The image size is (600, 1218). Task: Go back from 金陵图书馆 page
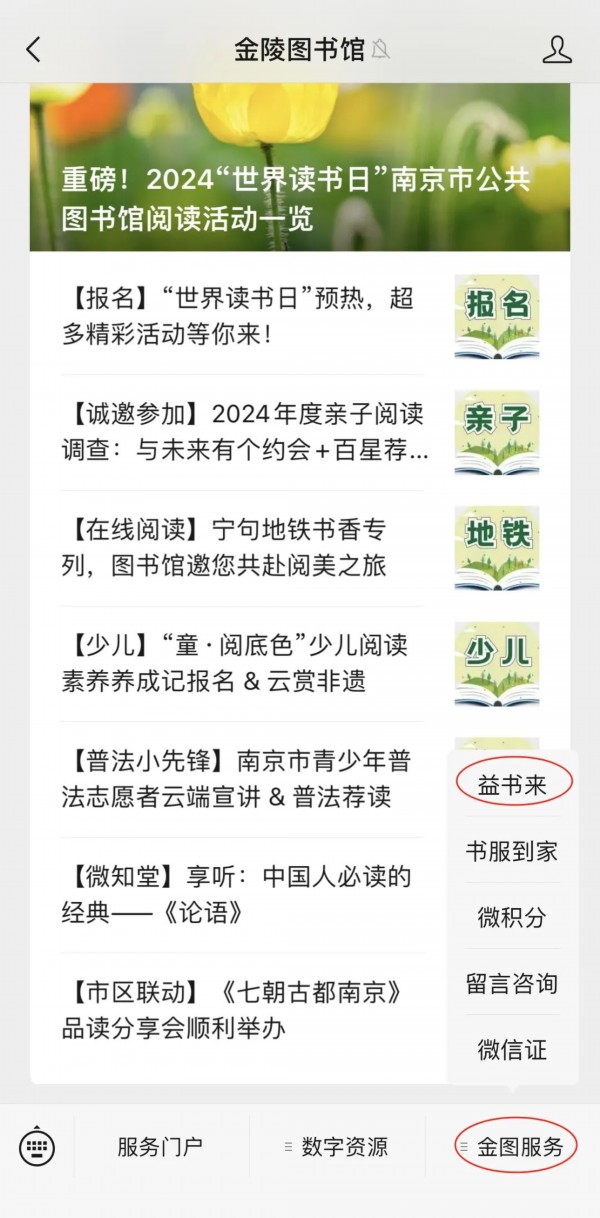pos(33,50)
